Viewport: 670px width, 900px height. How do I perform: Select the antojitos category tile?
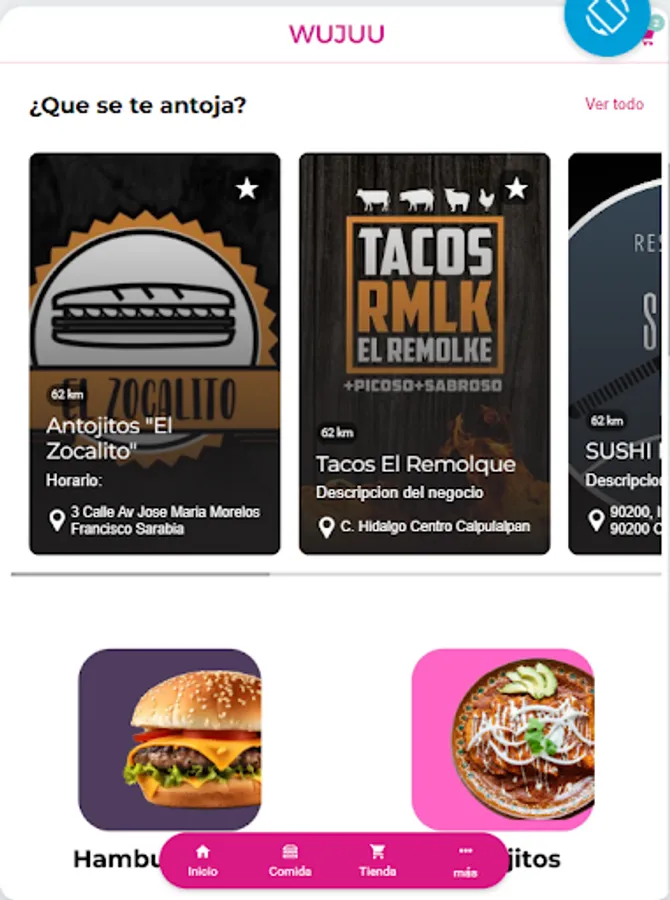click(x=502, y=739)
